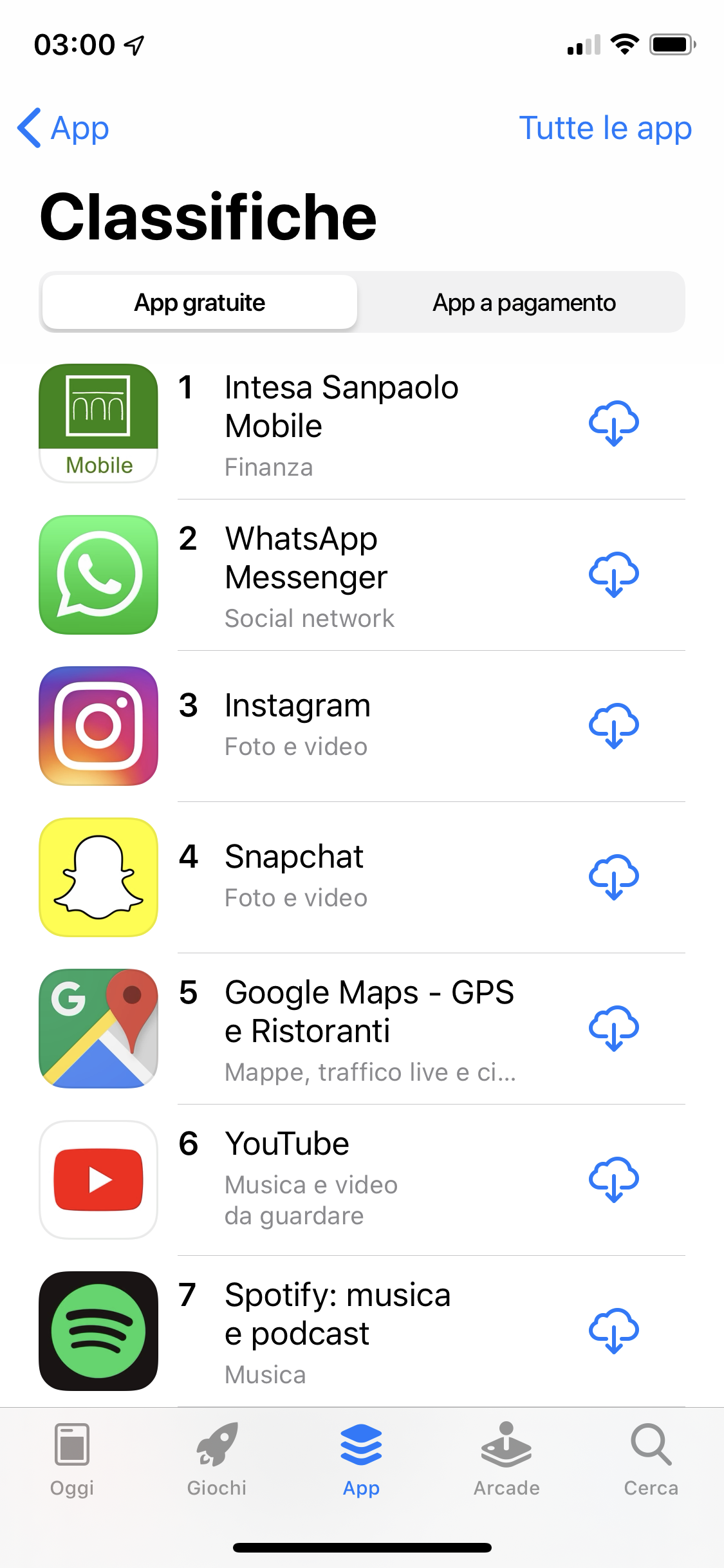The width and height of the screenshot is (724, 1568).
Task: Download WhatsApp Messenger via cloud icon
Action: point(614,575)
